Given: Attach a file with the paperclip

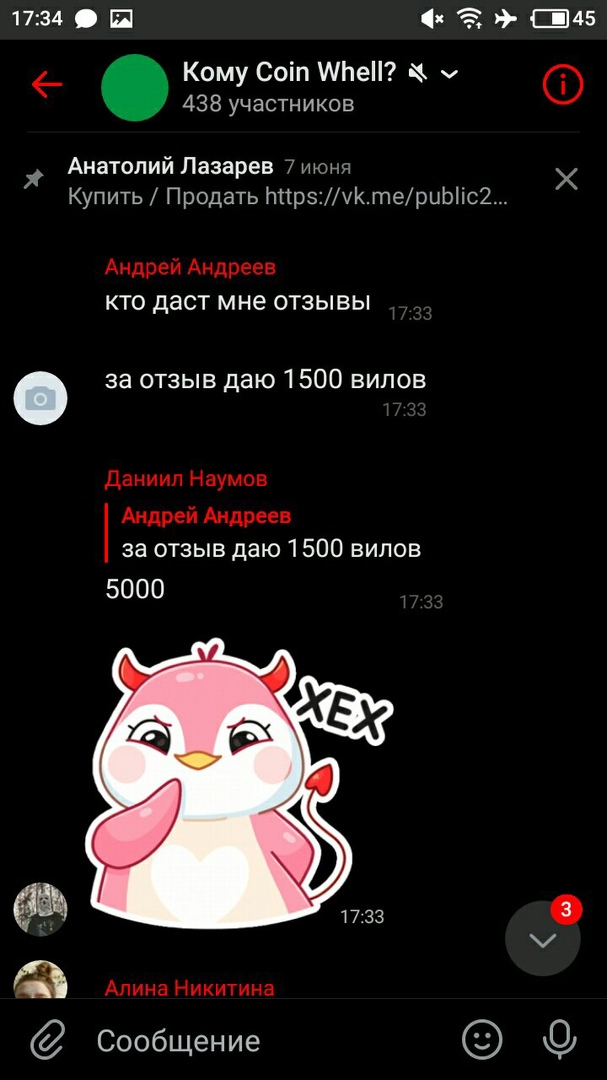Looking at the screenshot, I should point(46,1040).
